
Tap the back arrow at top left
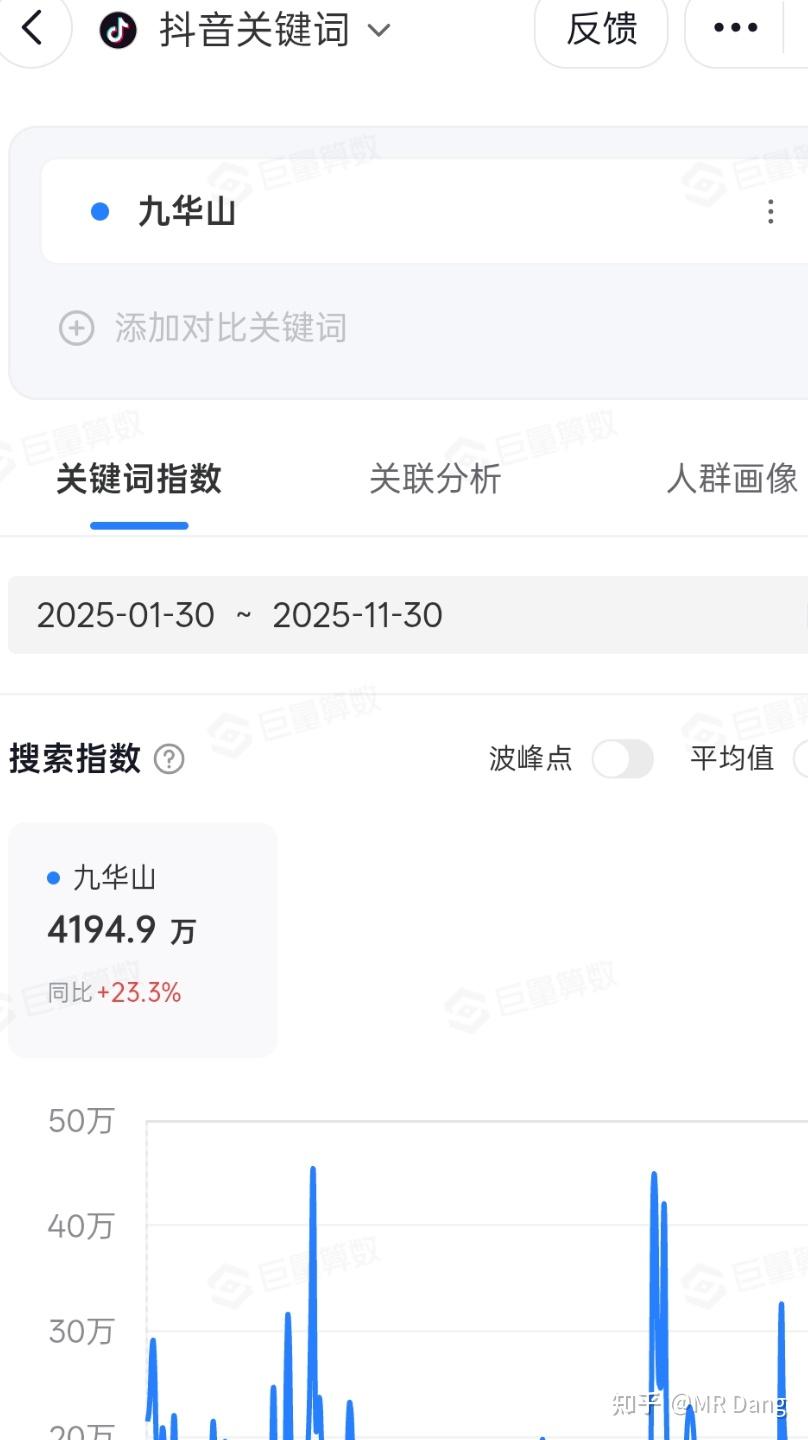(x=33, y=29)
